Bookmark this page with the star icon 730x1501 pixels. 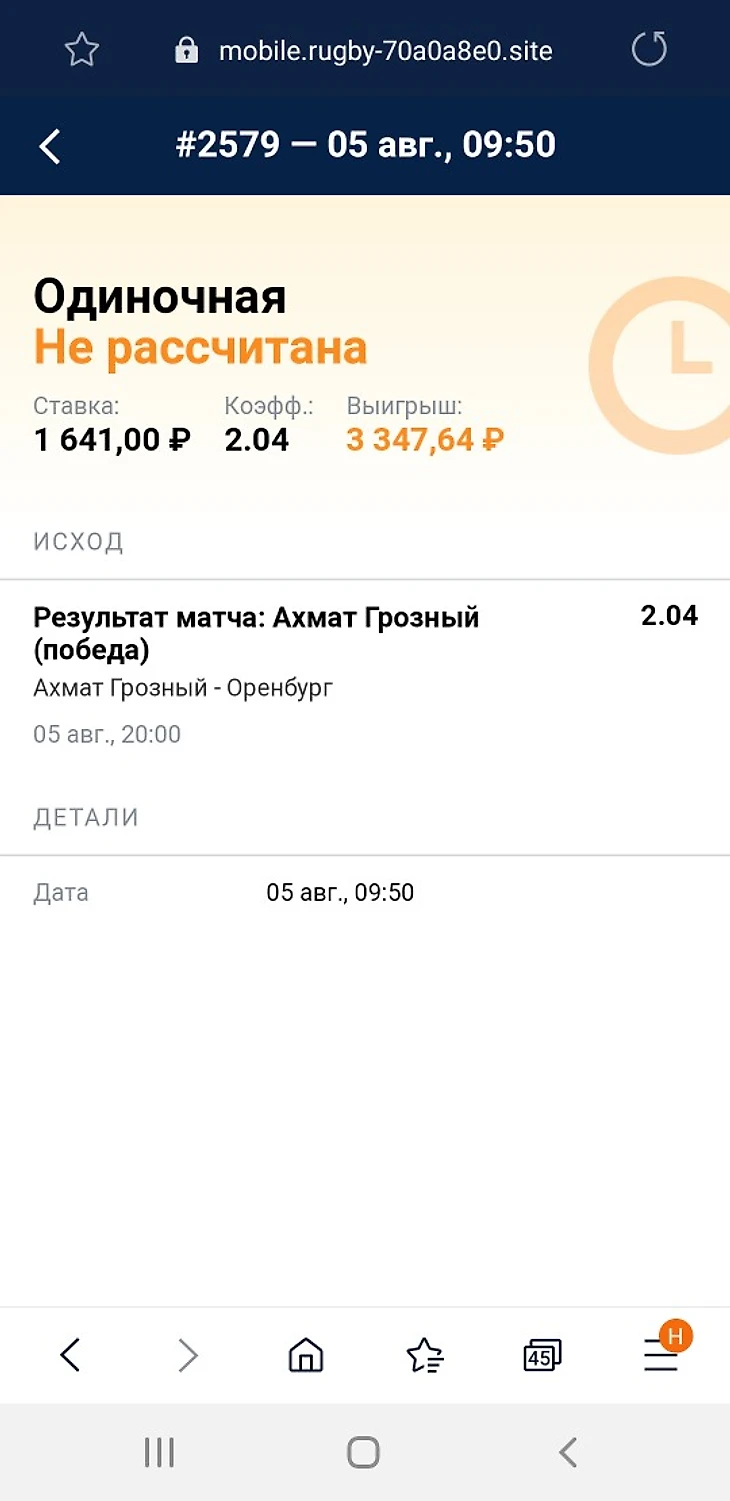[x=81, y=50]
